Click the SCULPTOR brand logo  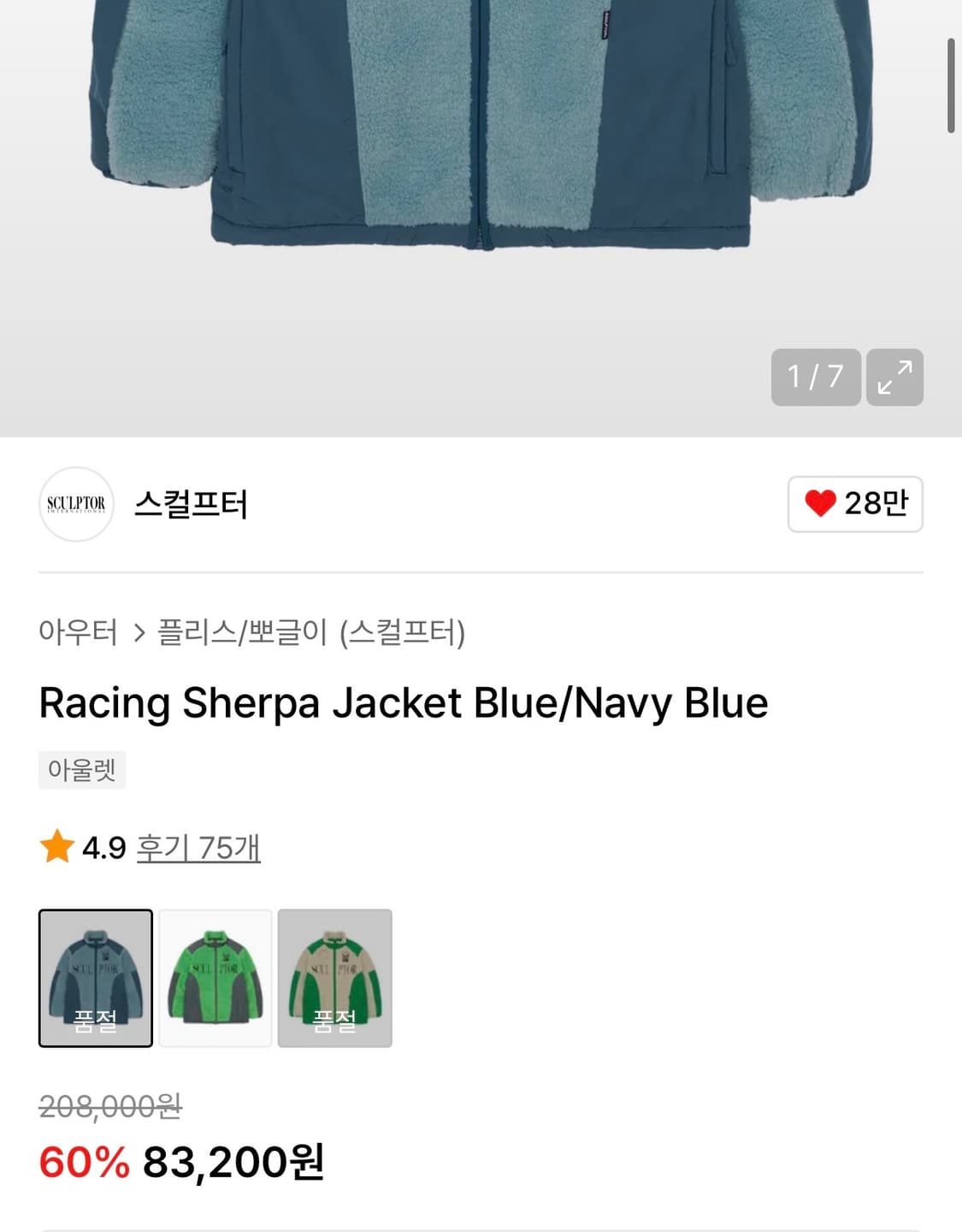click(76, 505)
